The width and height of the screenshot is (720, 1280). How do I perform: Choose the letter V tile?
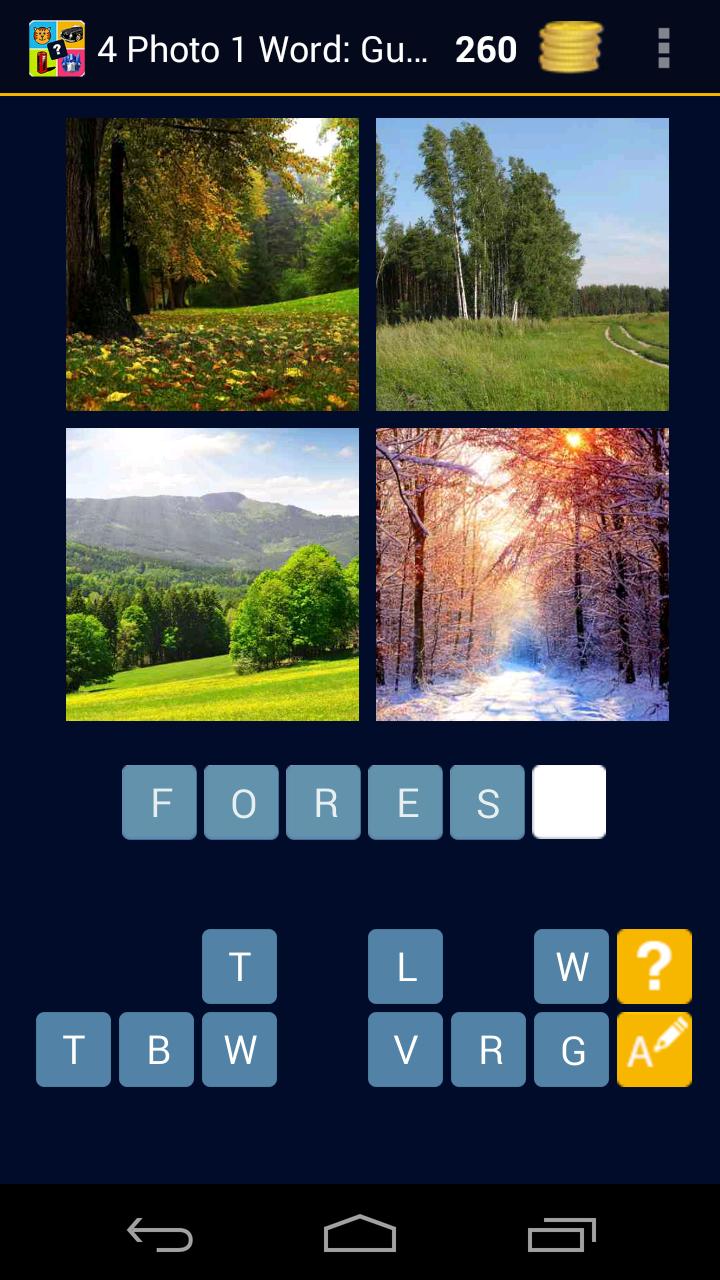pos(405,1049)
